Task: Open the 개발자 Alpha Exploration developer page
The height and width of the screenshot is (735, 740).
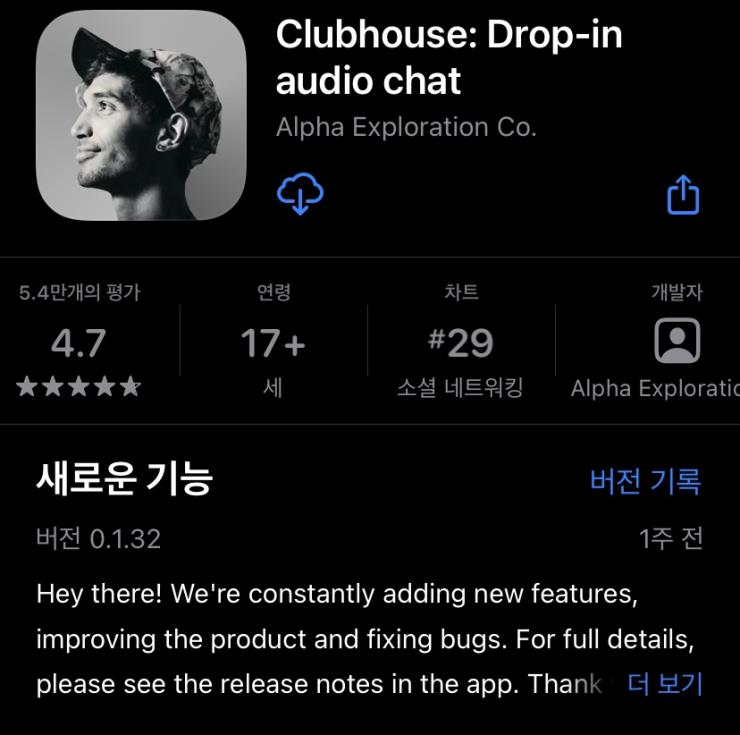Action: tap(676, 343)
